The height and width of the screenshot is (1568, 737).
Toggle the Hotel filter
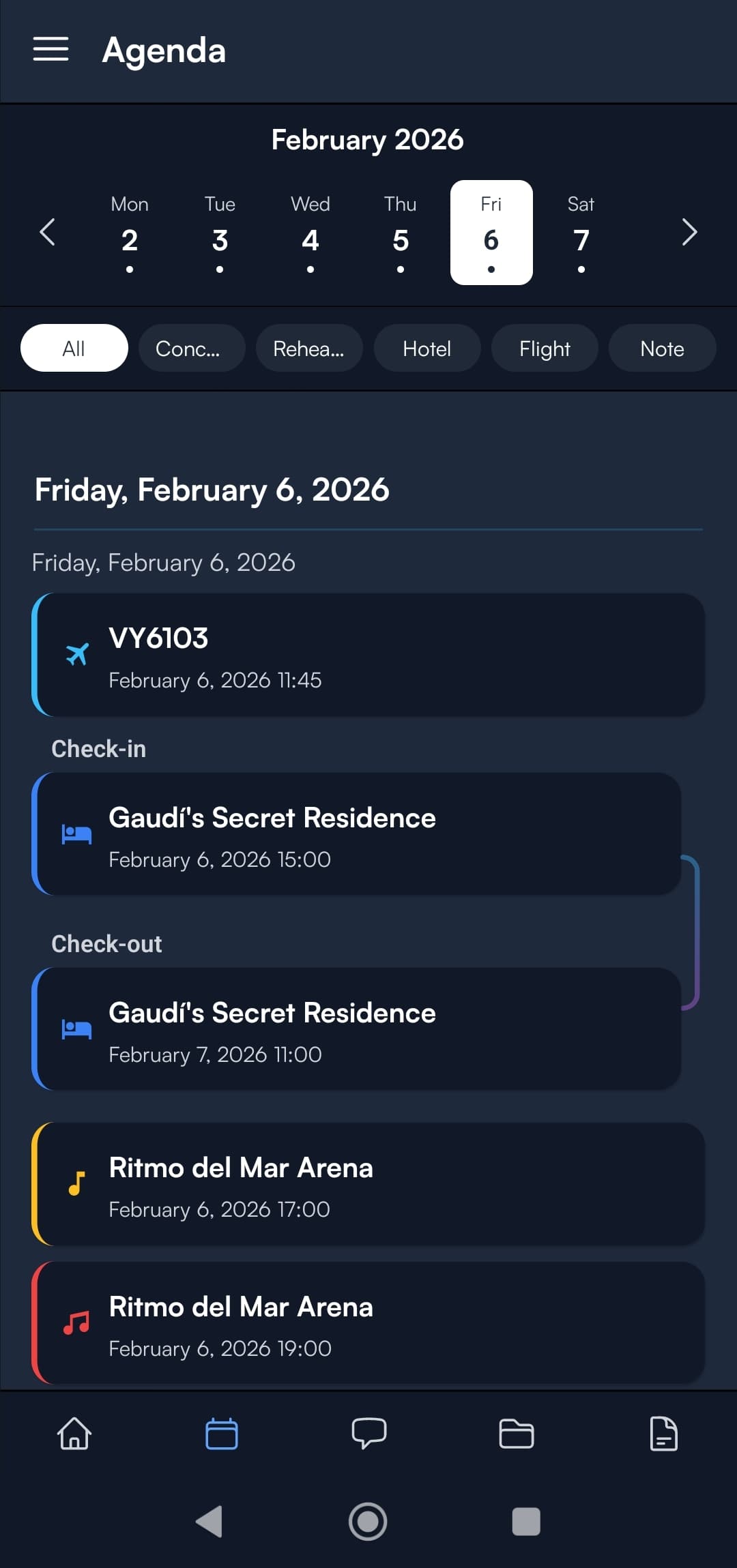tap(427, 348)
